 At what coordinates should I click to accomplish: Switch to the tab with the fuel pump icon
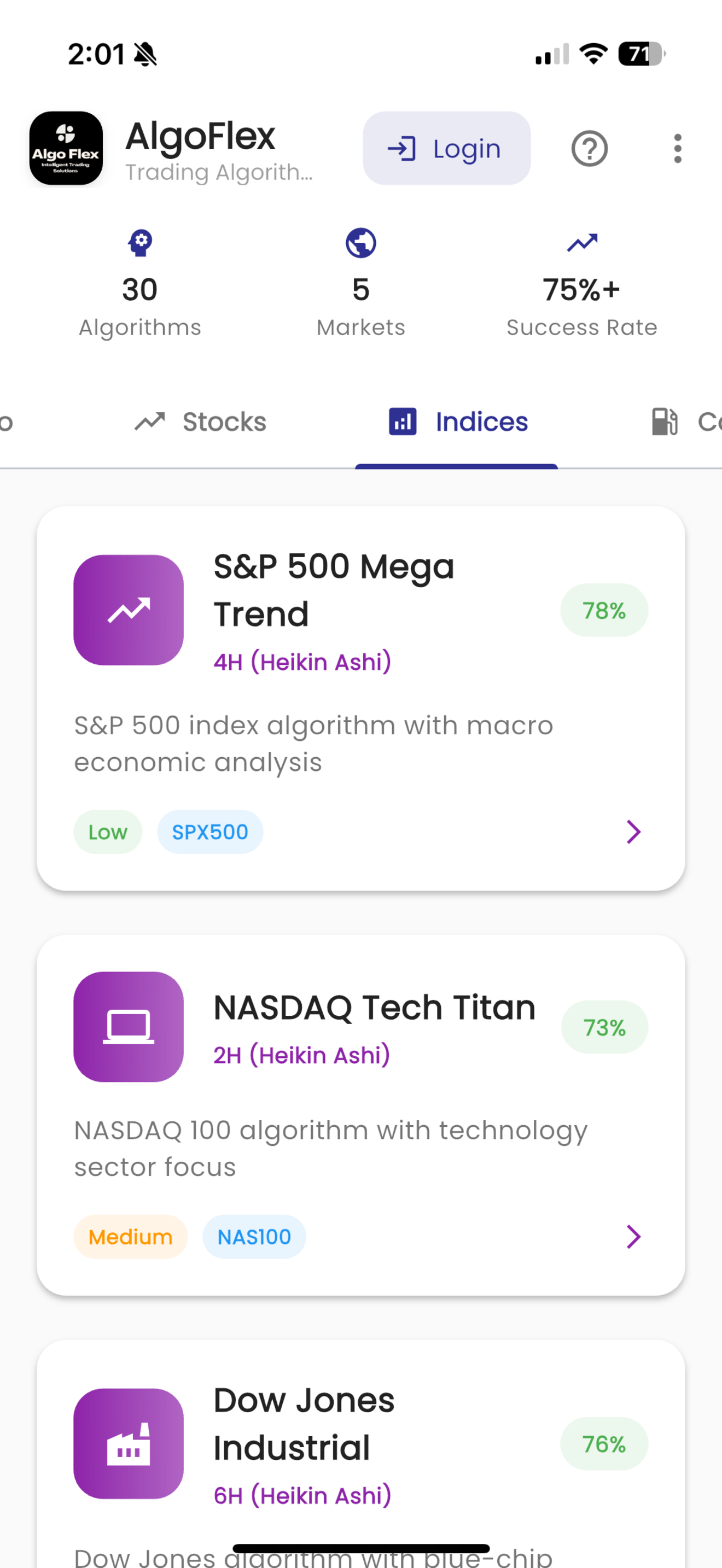pyautogui.click(x=686, y=422)
